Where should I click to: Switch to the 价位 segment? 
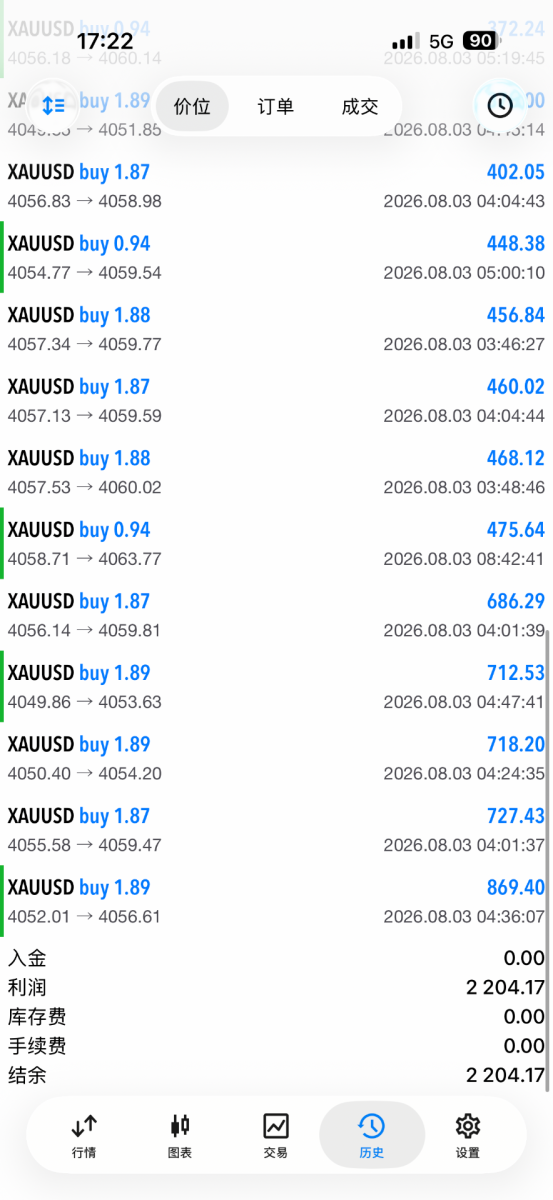pos(192,106)
